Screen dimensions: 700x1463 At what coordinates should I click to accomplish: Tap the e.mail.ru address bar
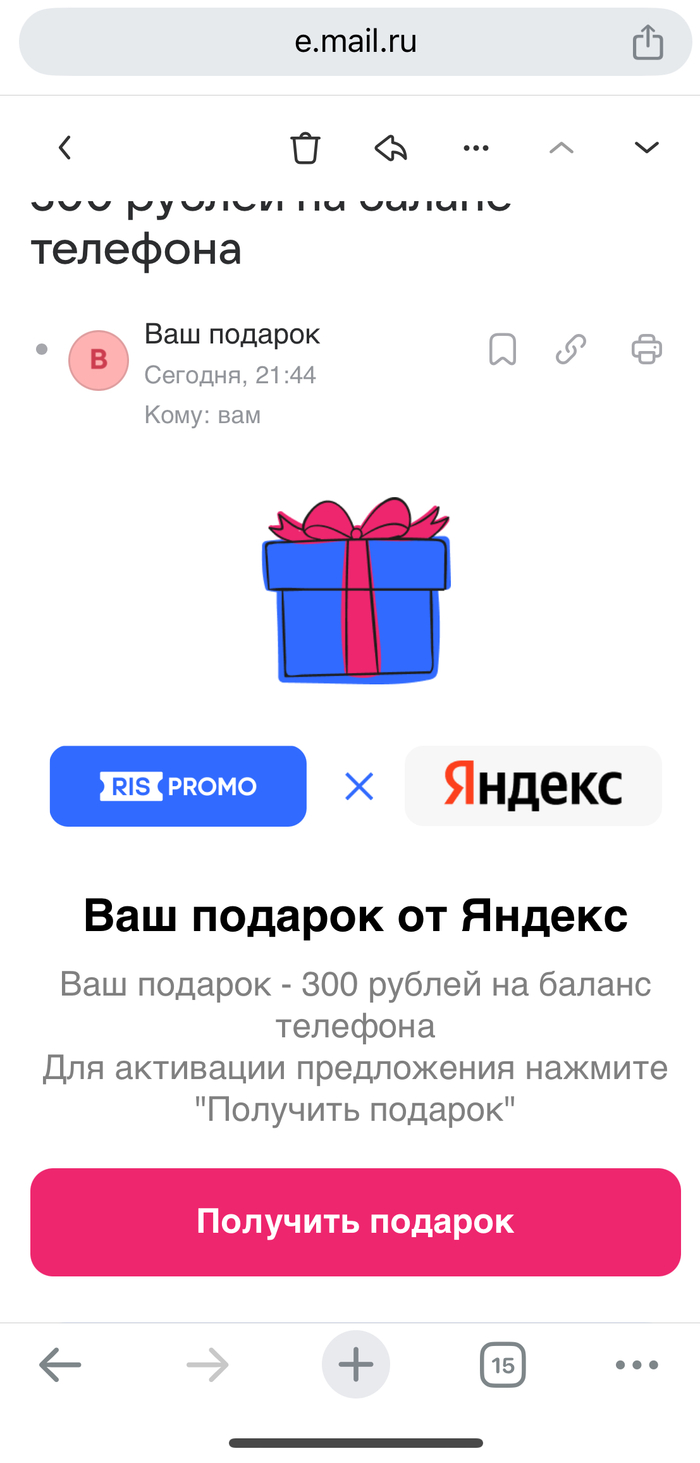click(x=355, y=42)
